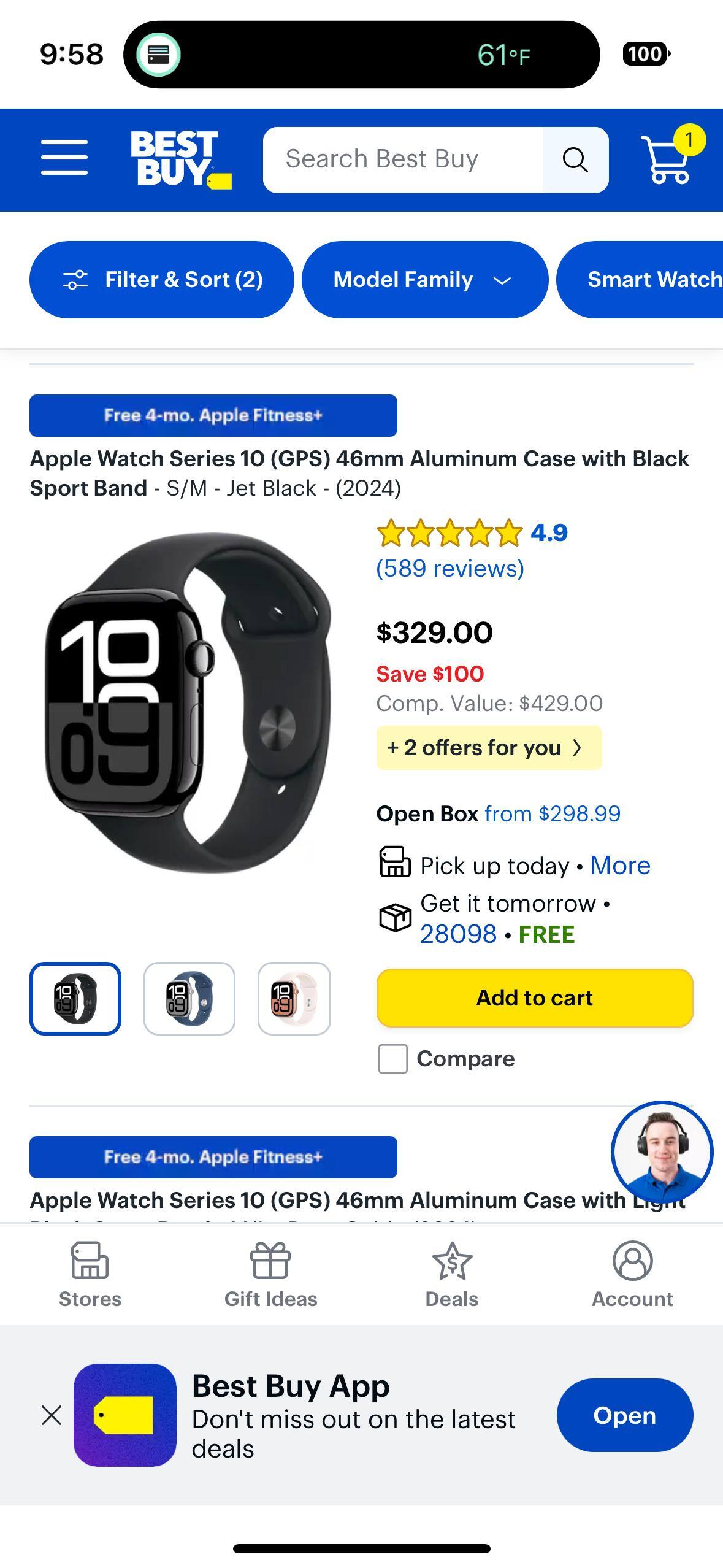
Task: Tap the Search Best Buy field
Action: pos(402,159)
